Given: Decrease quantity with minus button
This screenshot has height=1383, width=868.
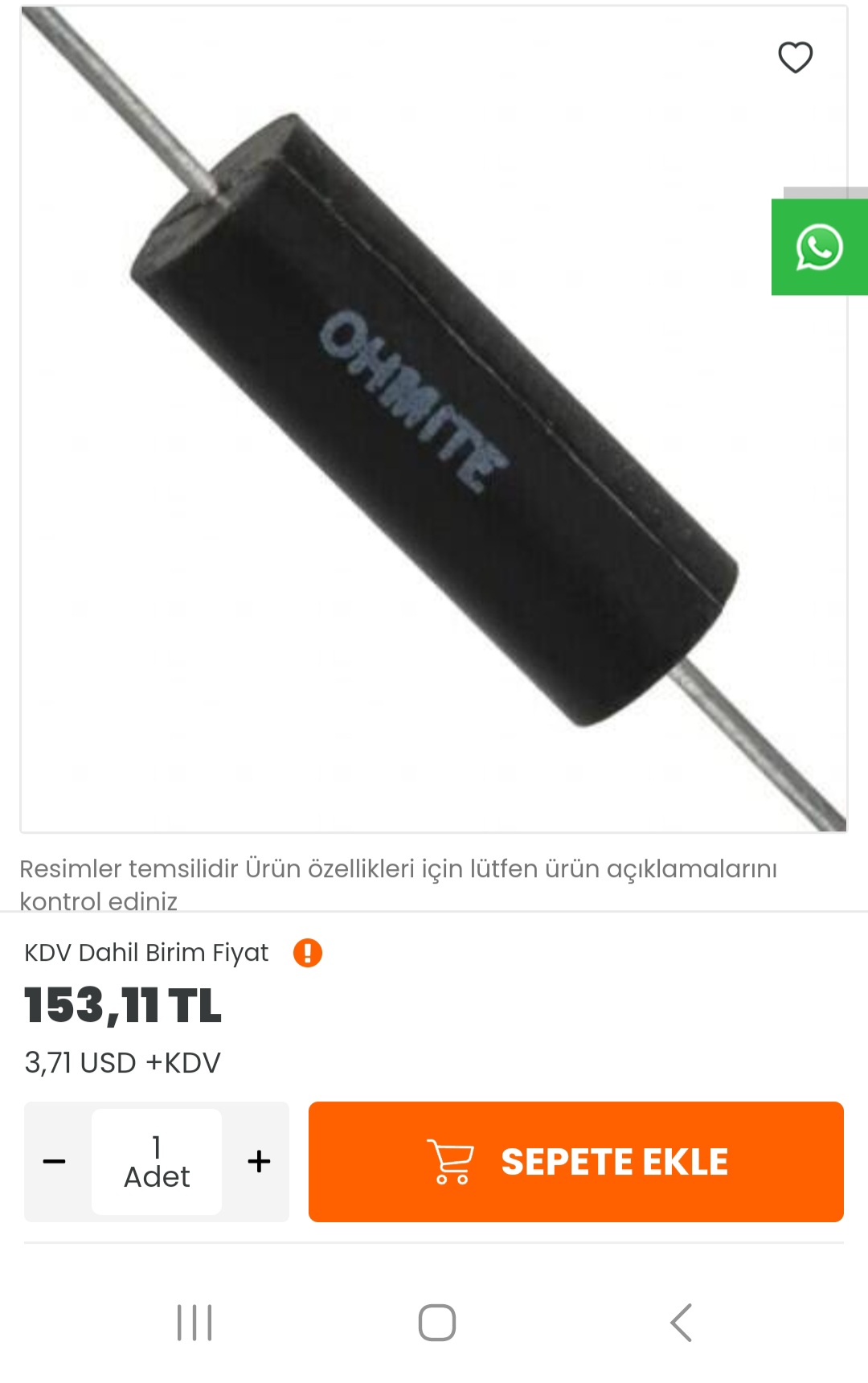Looking at the screenshot, I should pyautogui.click(x=55, y=1161).
